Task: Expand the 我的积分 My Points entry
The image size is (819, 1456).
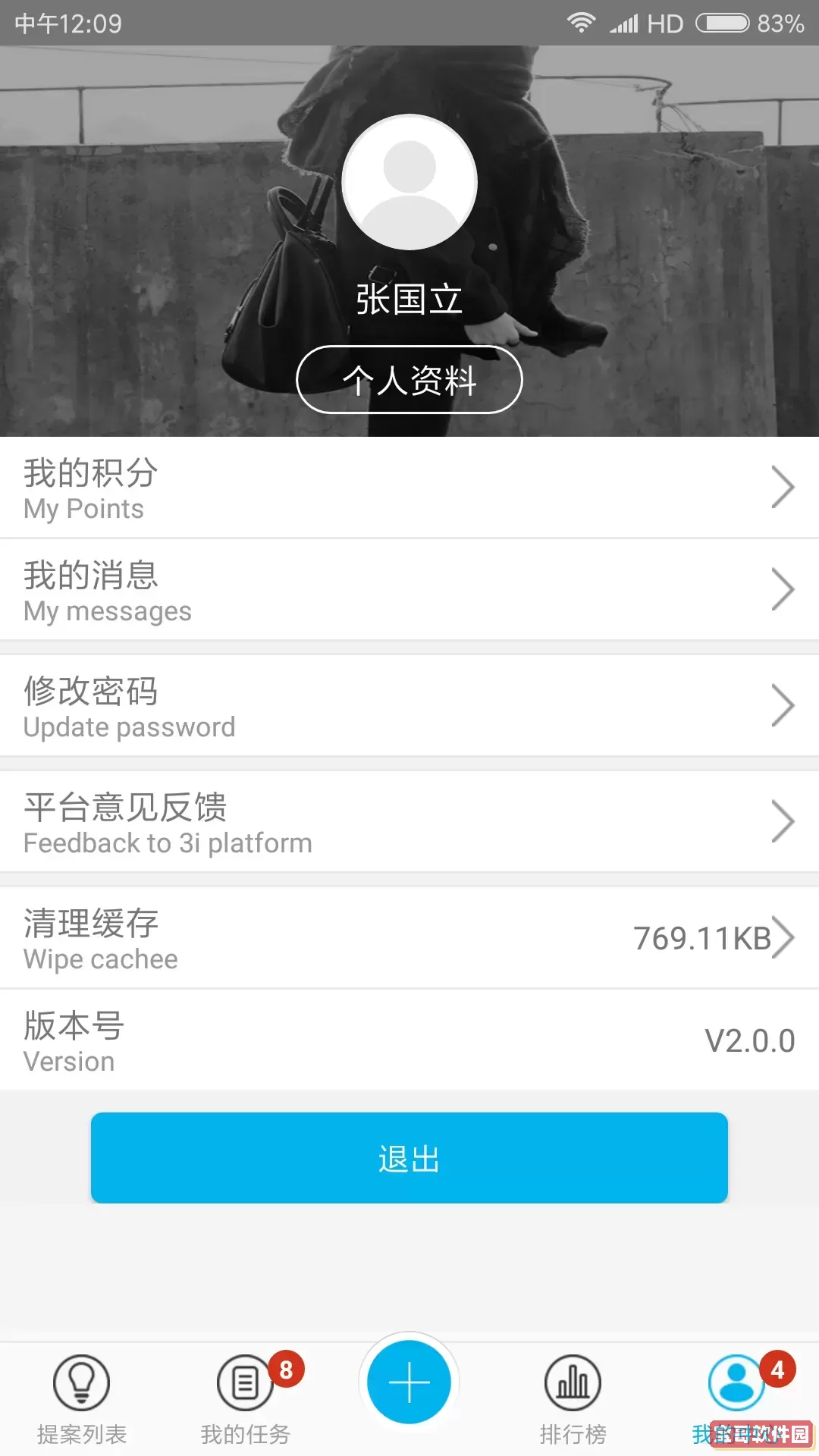Action: [x=409, y=488]
